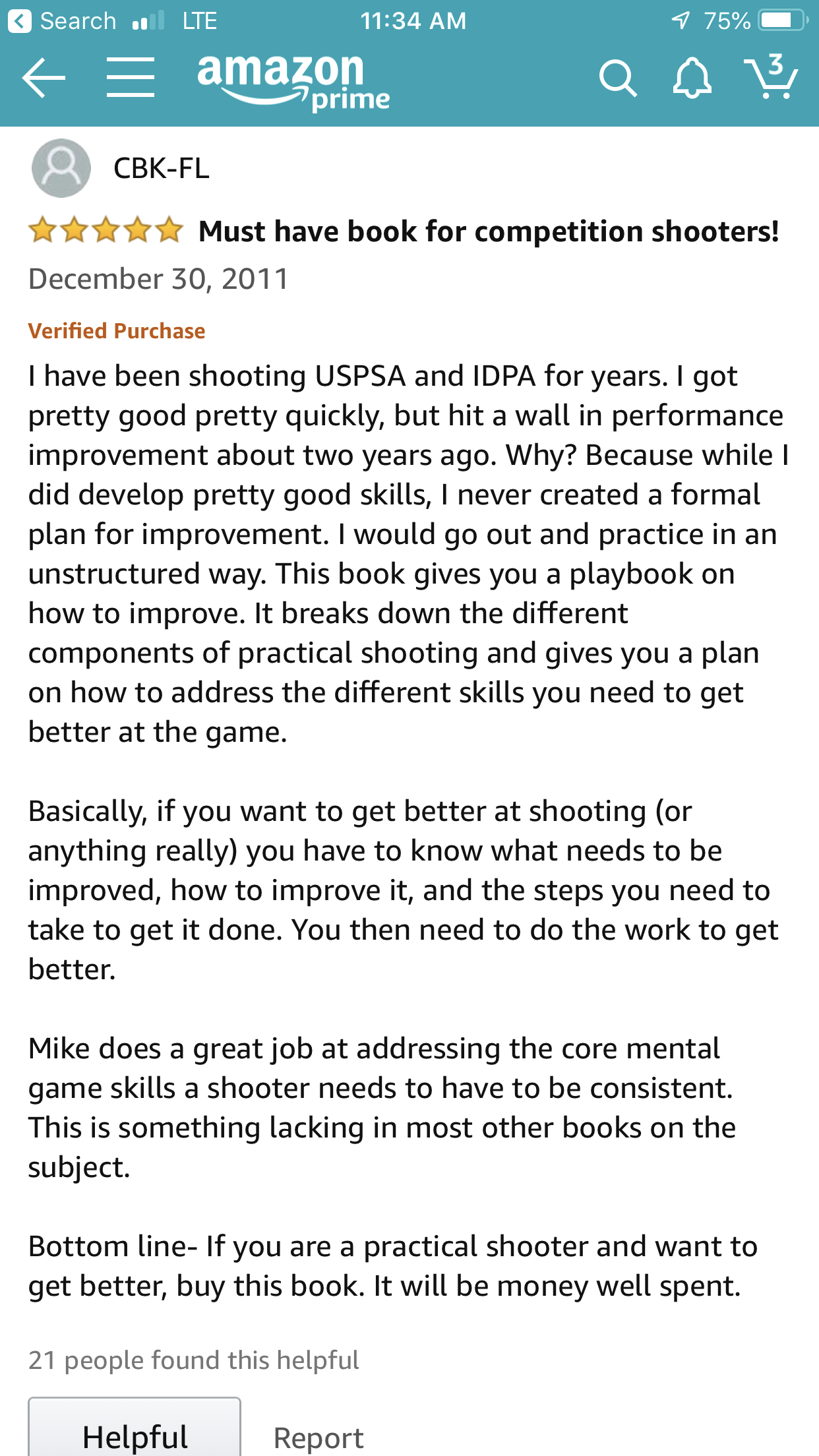Return to Search app via status bar
The image size is (819, 1456).
click(63, 21)
